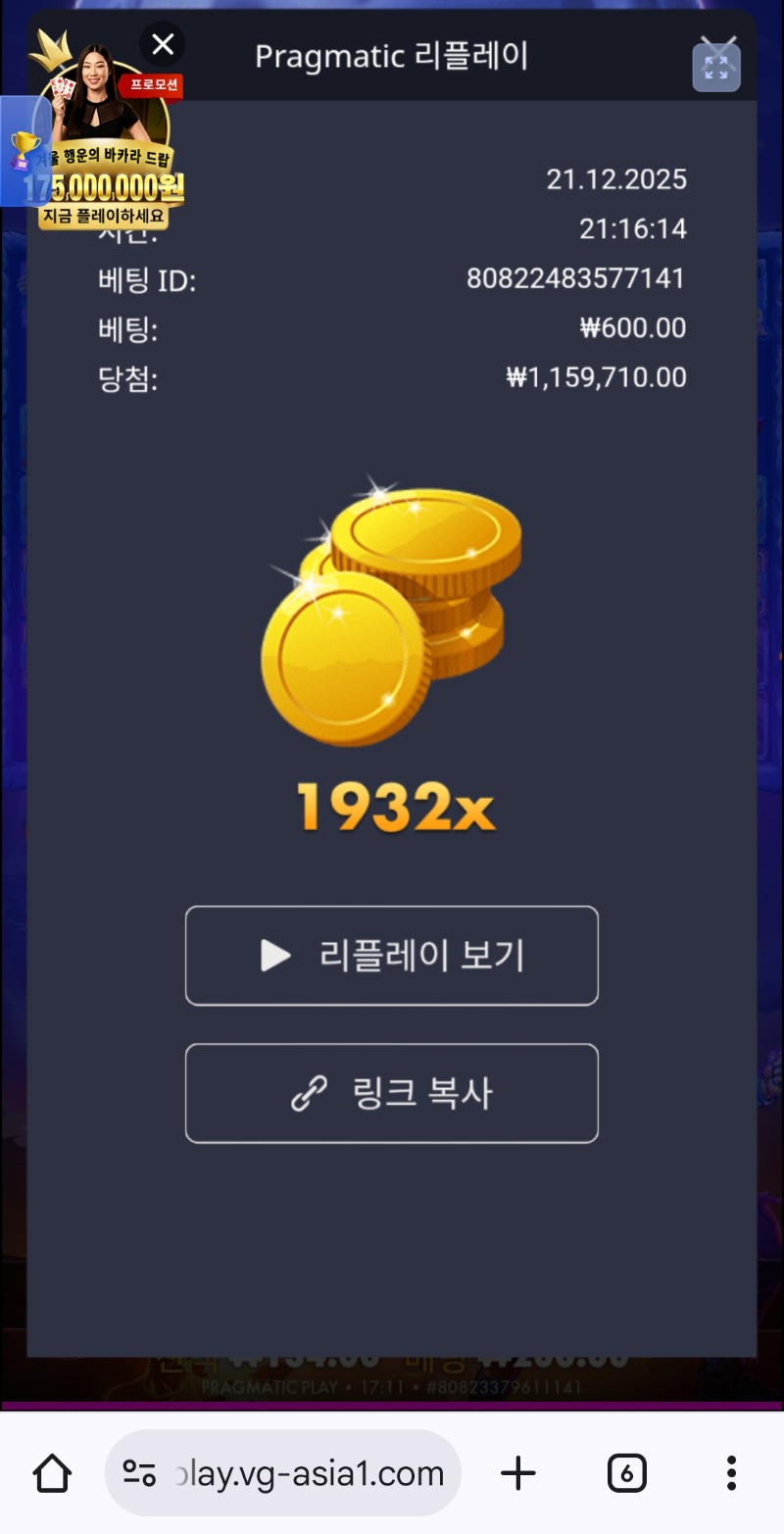This screenshot has height=1534, width=784.
Task: Open the browser overflow menu
Action: (731, 1472)
